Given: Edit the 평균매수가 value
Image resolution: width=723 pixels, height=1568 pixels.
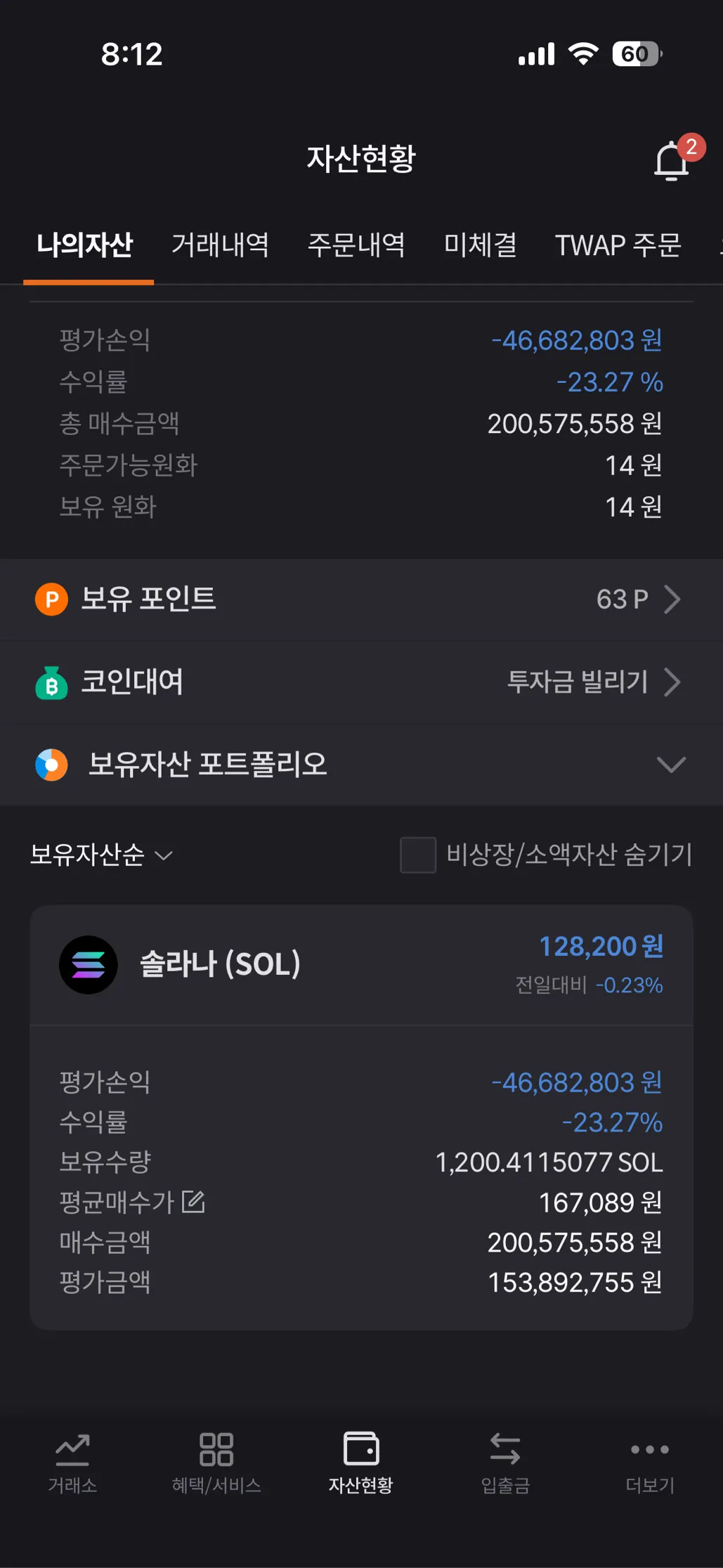Looking at the screenshot, I should (193, 1202).
